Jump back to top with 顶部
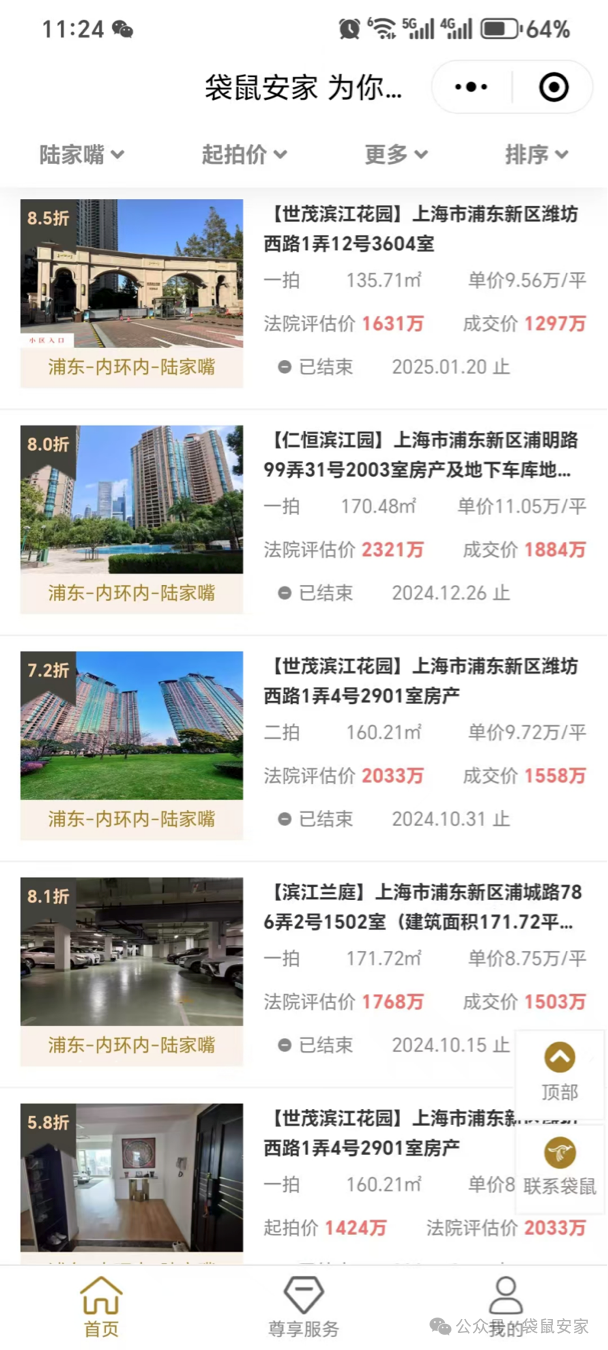Image resolution: width=608 pixels, height=1350 pixels. point(559,1071)
